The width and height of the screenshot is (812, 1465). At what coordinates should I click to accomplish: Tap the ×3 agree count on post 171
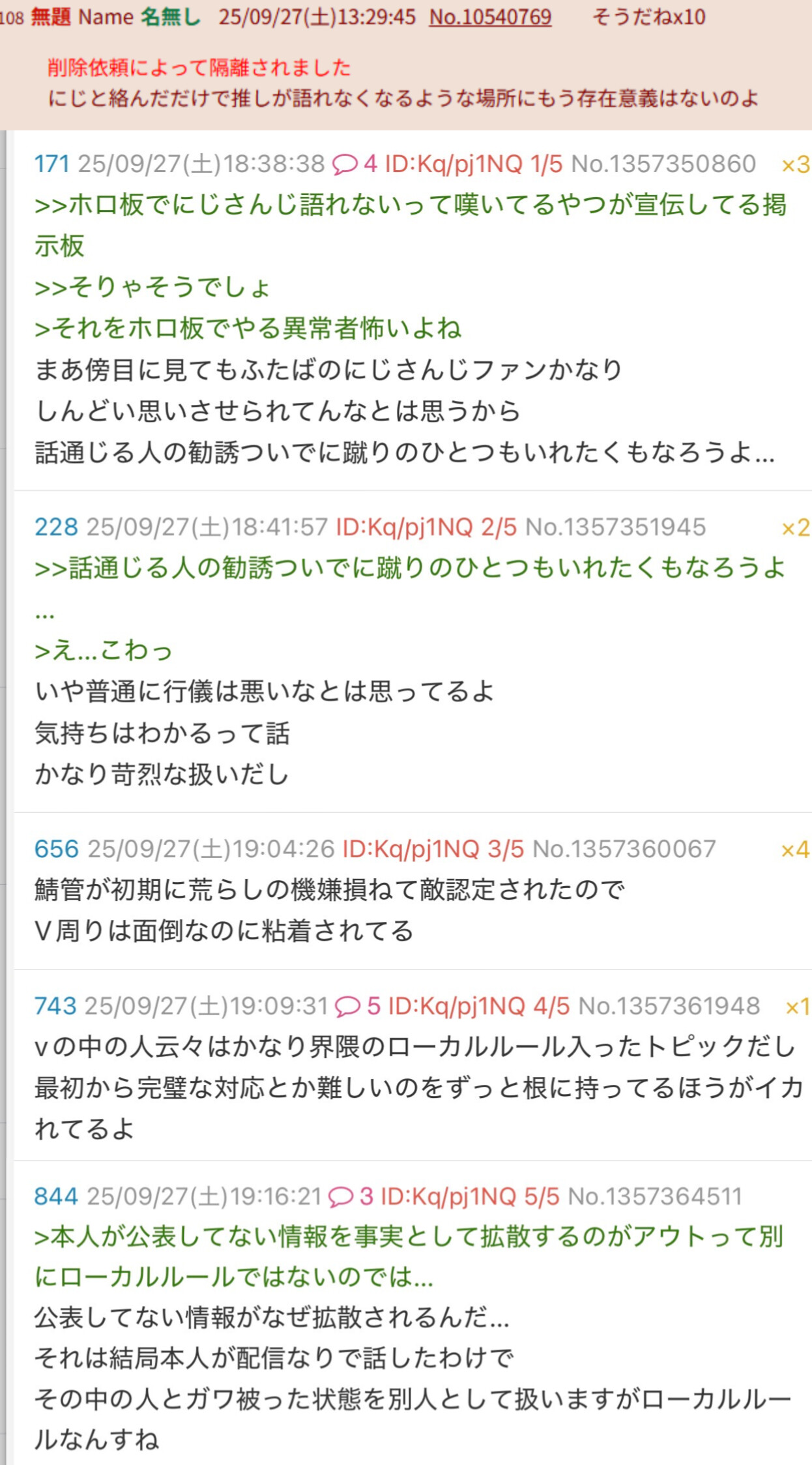tap(796, 165)
